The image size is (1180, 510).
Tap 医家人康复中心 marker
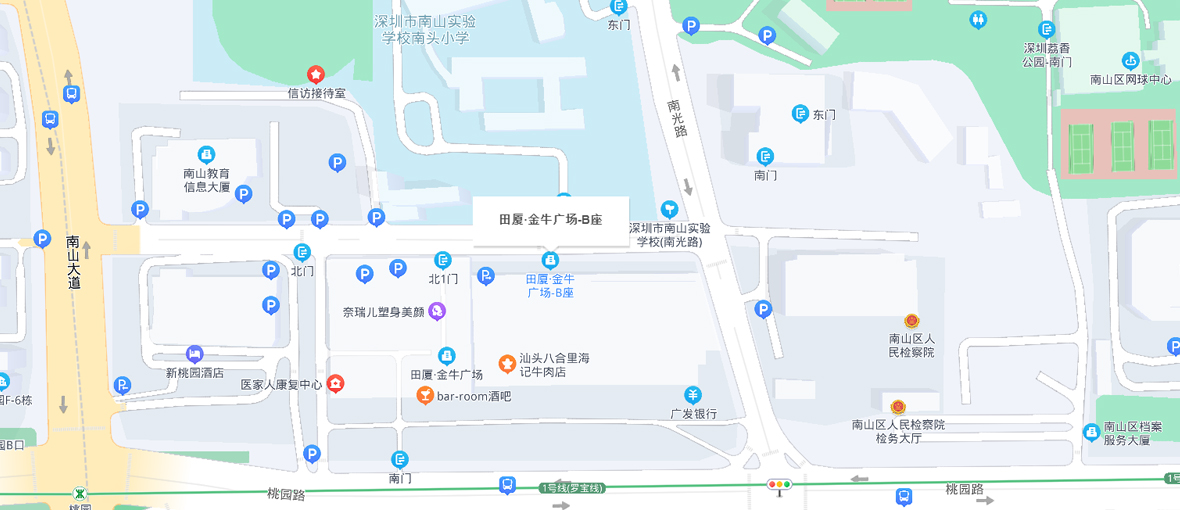336,383
